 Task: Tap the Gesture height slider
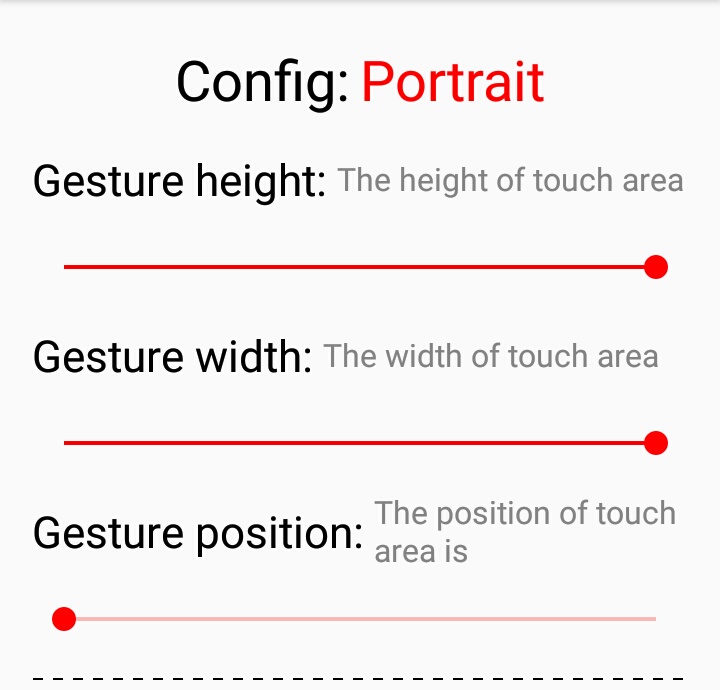click(360, 267)
